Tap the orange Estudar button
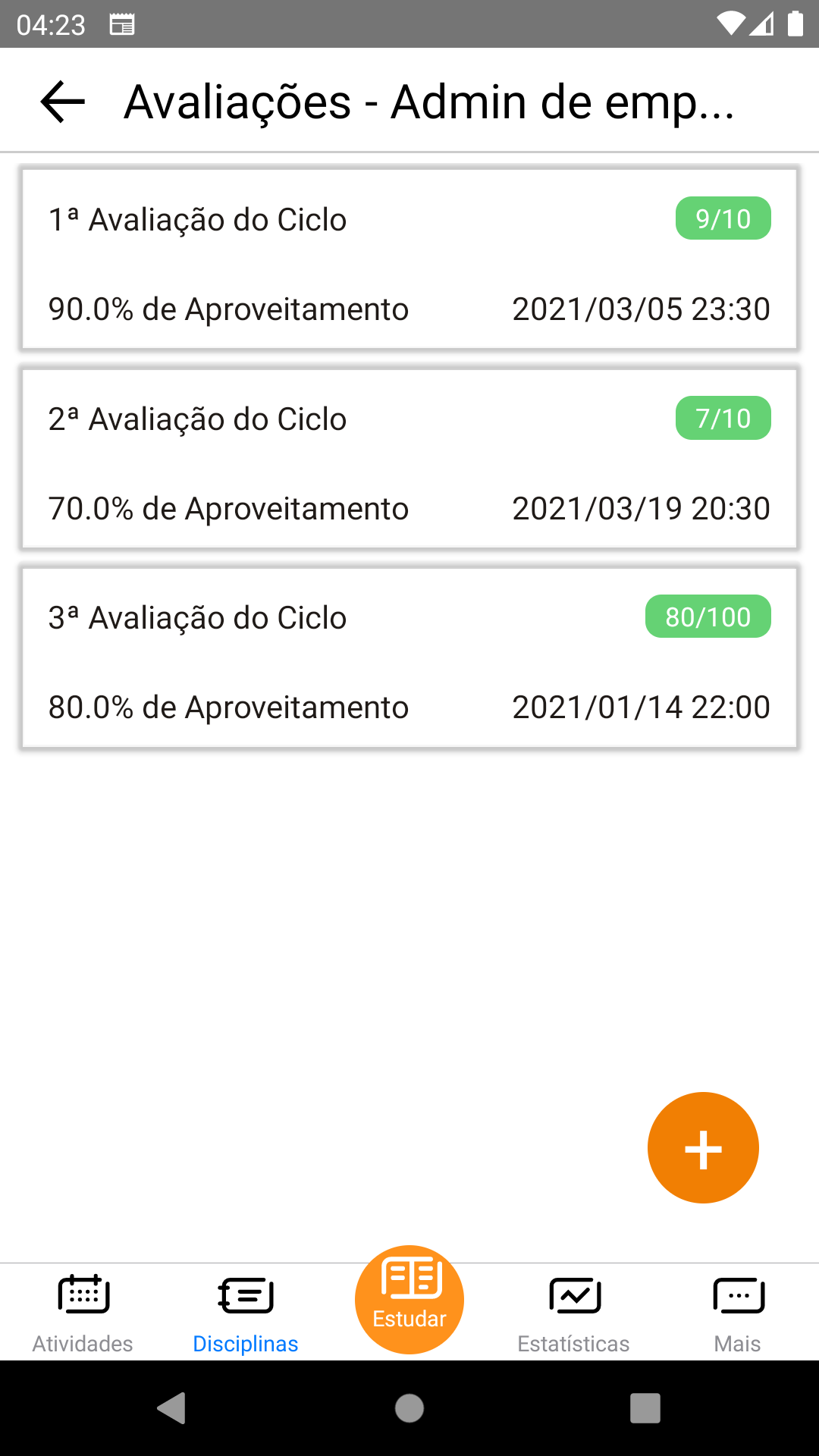The image size is (819, 1456). coord(409,1300)
